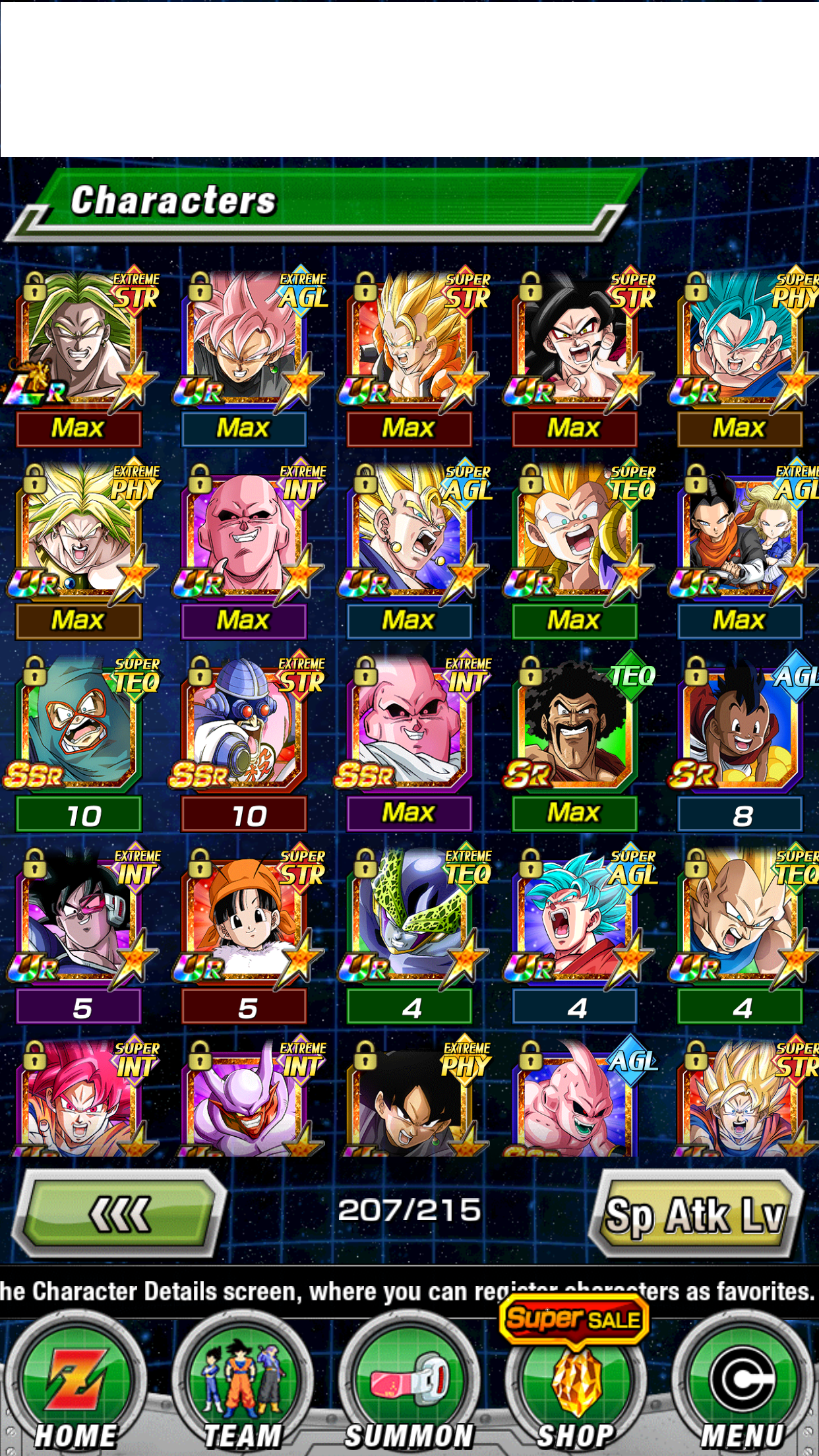Tap the Sp Atk Lv sort button
This screenshot has width=819, height=1456.
696,1213
